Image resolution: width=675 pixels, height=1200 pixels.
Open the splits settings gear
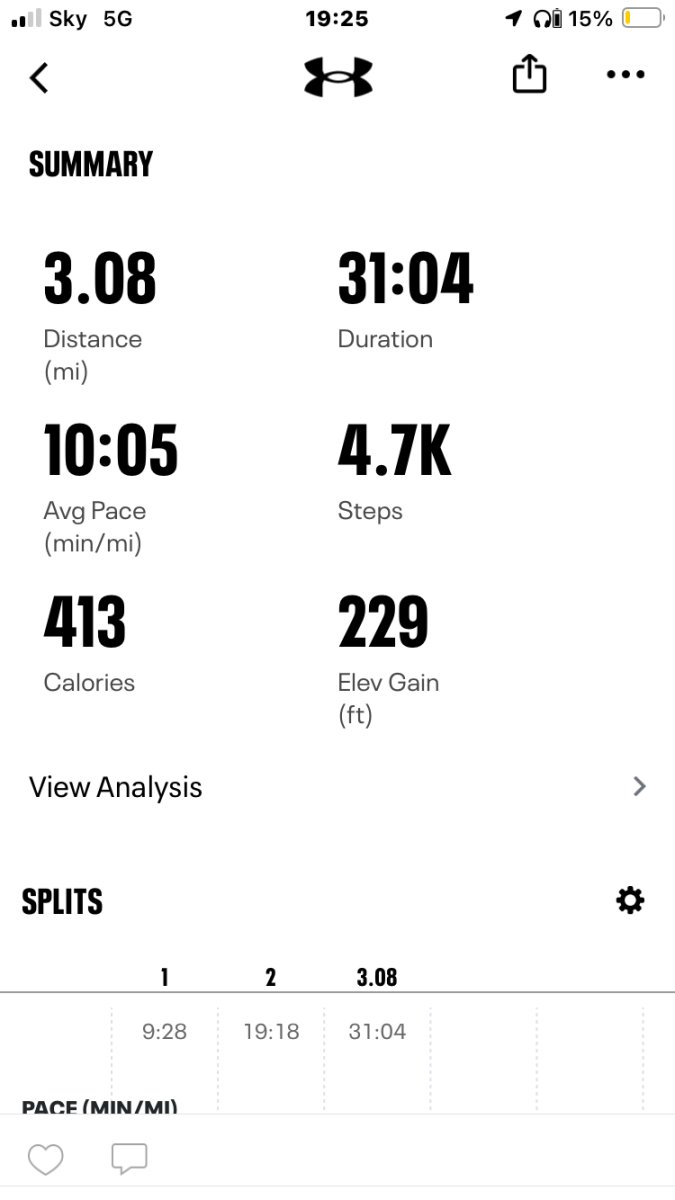630,901
